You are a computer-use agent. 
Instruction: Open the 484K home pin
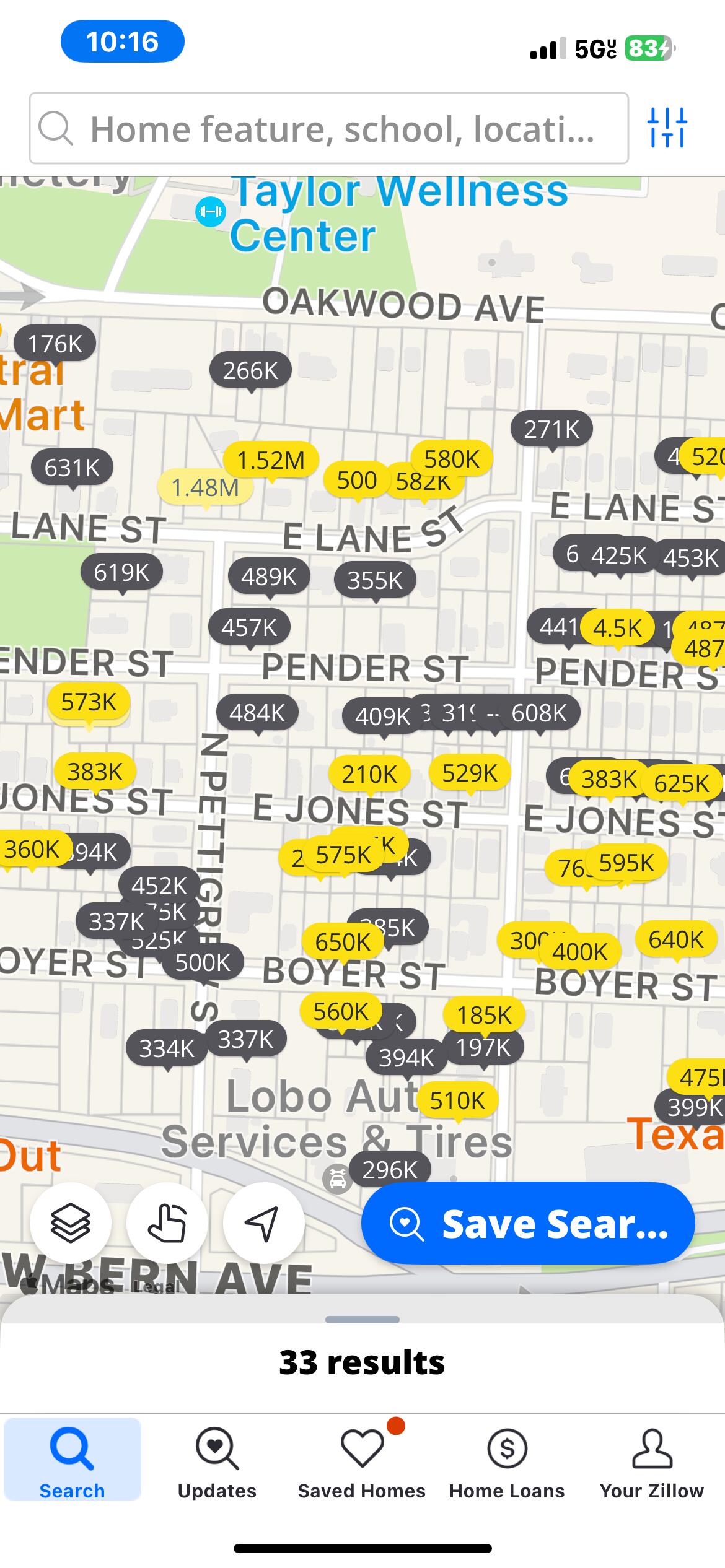coord(257,713)
